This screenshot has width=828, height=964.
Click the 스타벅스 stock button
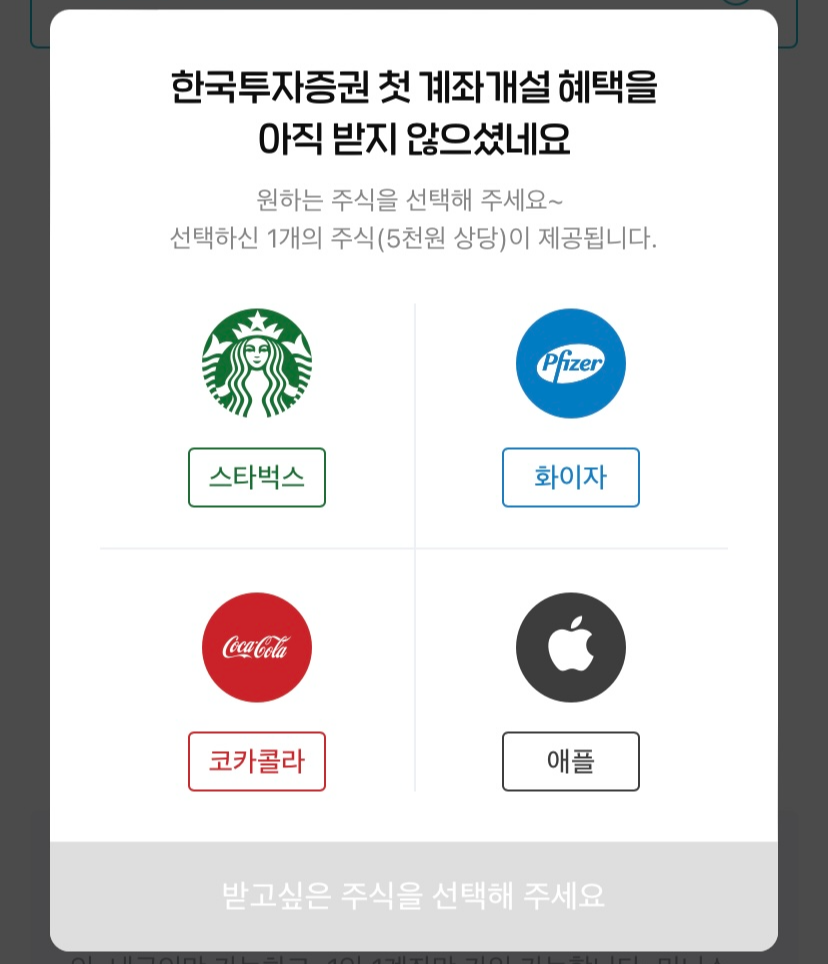coord(257,477)
